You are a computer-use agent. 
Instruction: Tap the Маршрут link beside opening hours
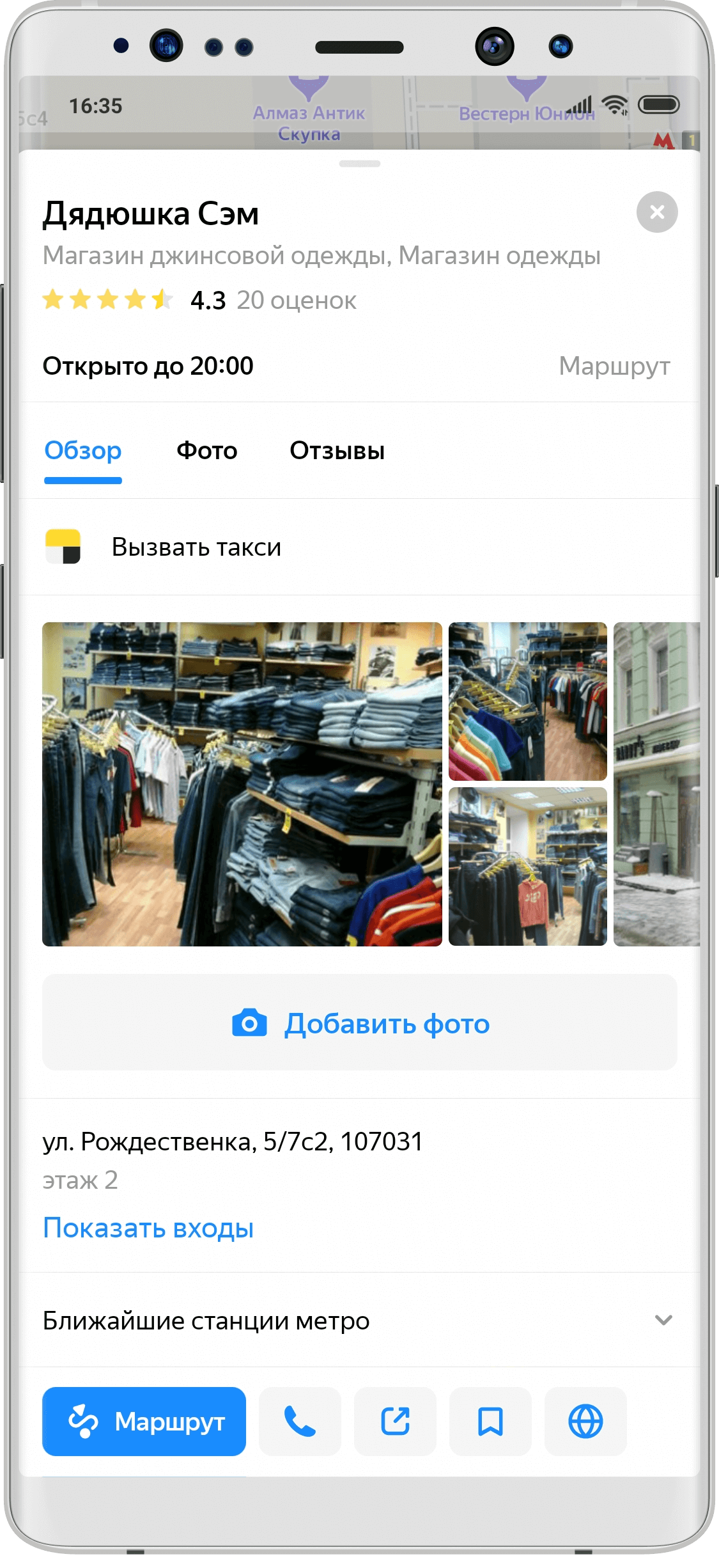(x=614, y=366)
